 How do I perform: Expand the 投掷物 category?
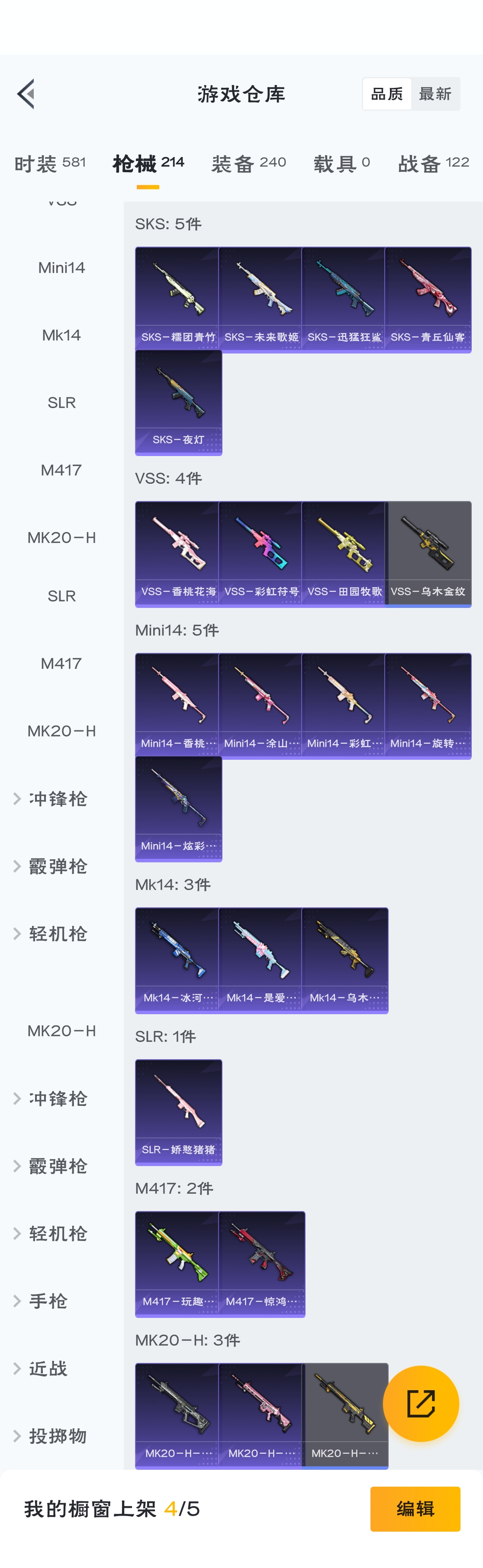point(58,1436)
